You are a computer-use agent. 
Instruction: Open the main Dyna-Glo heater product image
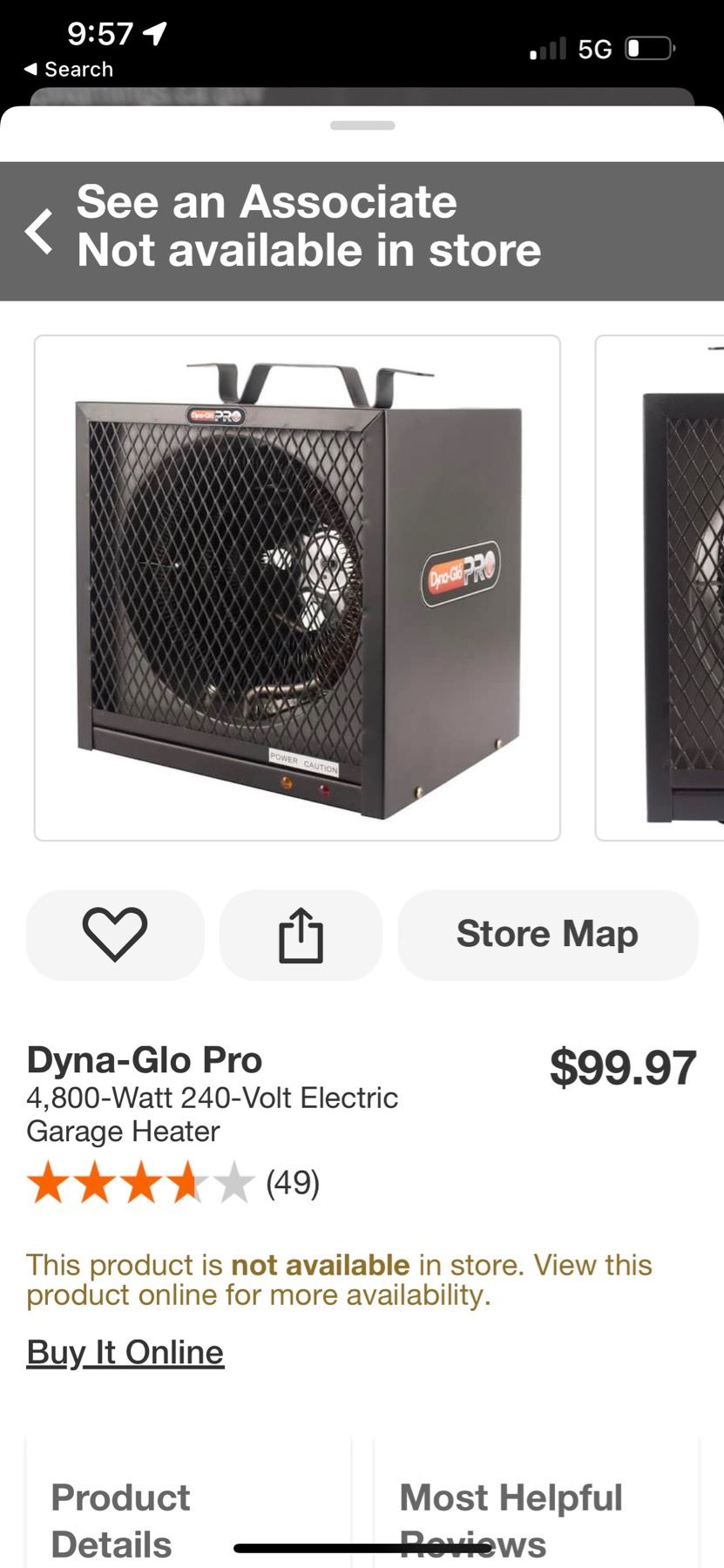tap(297, 588)
